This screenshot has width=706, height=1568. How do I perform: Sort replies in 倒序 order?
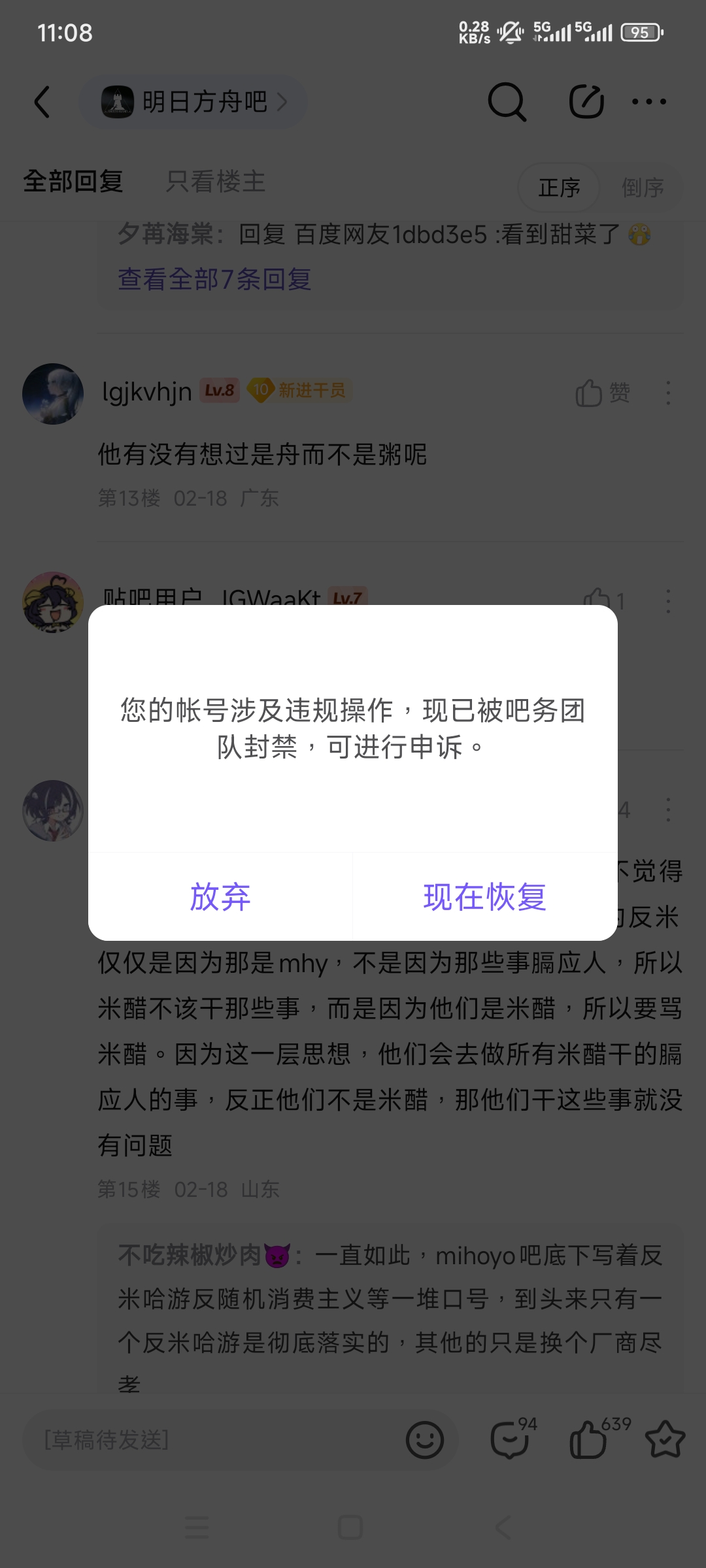pos(642,188)
